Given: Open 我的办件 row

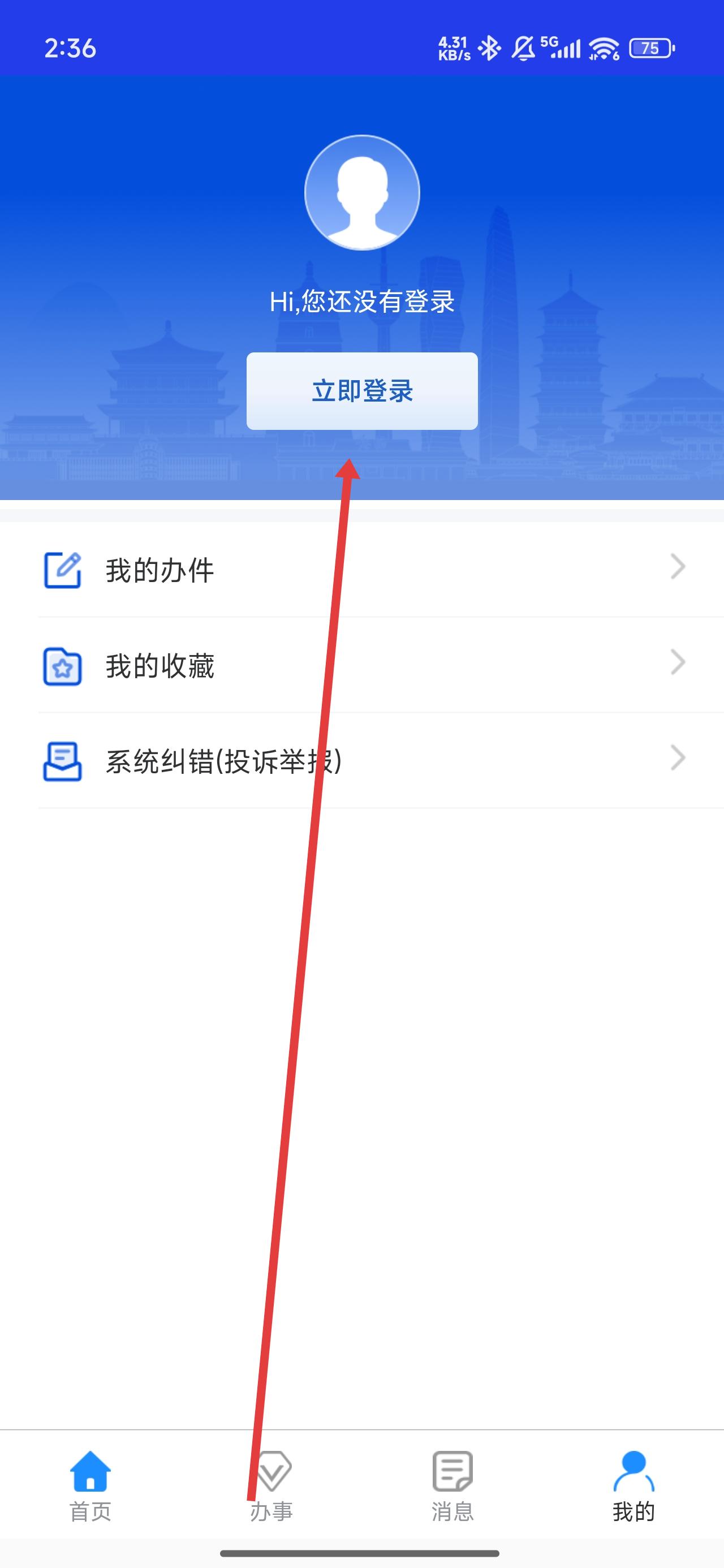Looking at the screenshot, I should (x=361, y=570).
